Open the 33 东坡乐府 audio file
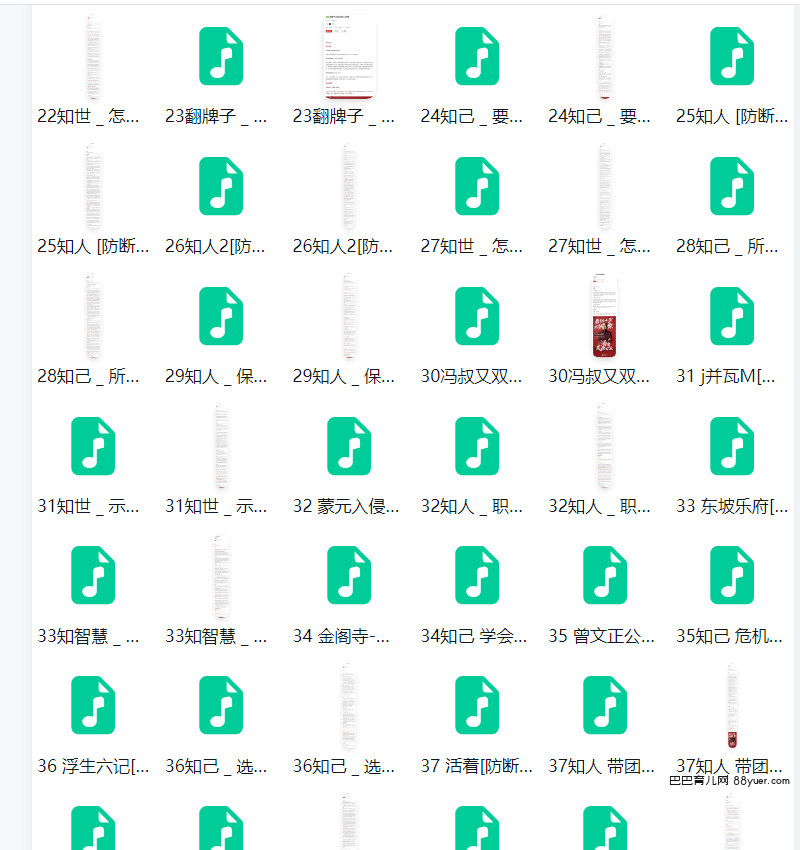800x850 pixels. (x=732, y=446)
